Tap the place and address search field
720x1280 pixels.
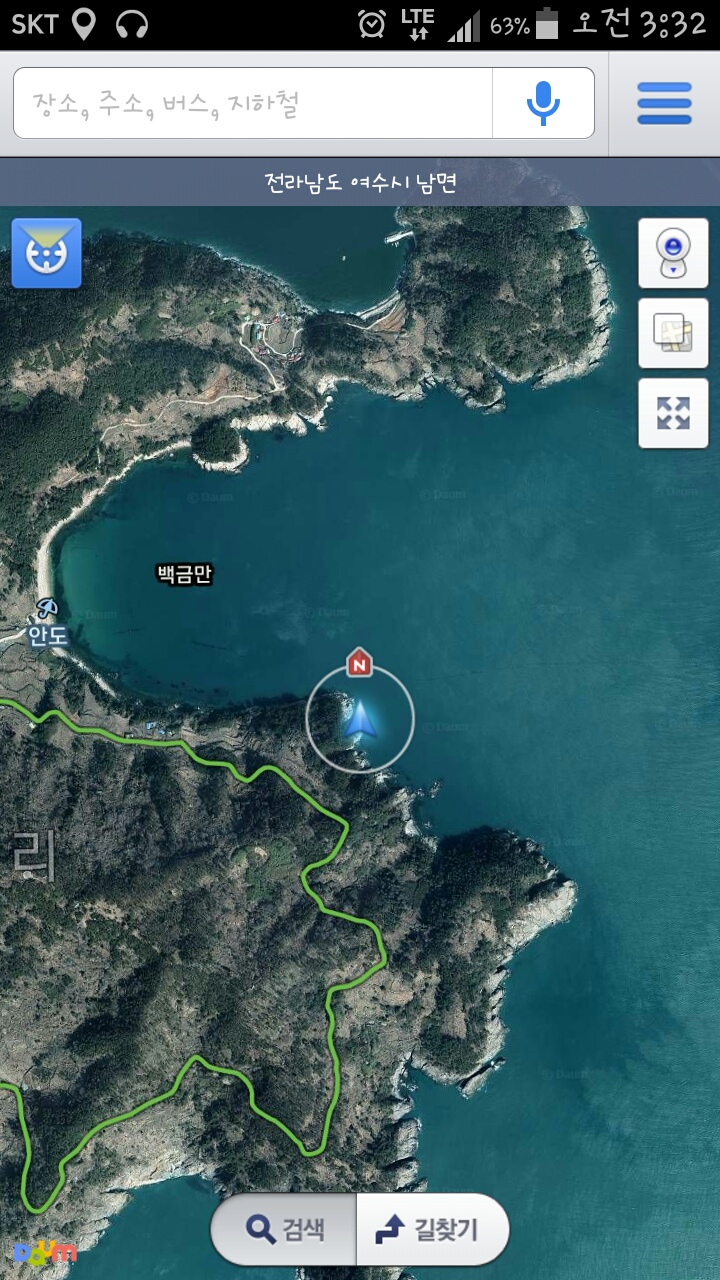pyautogui.click(x=250, y=103)
